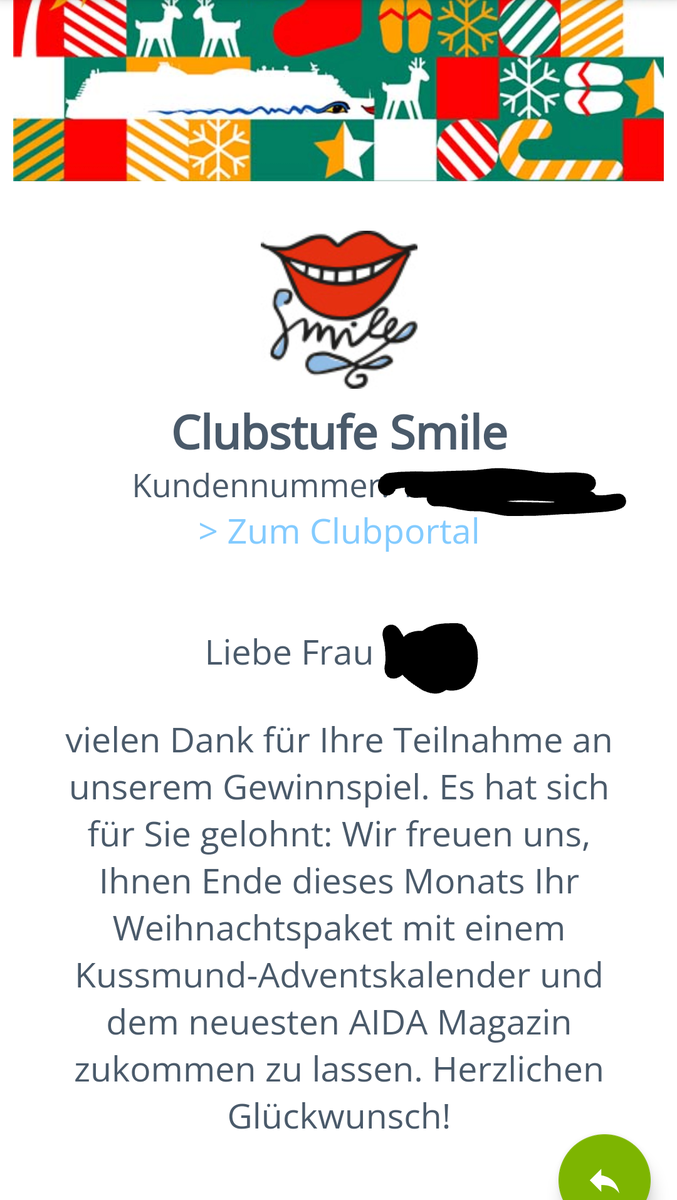Tap the green reply button
The width and height of the screenshot is (677, 1200).
pos(605,1176)
